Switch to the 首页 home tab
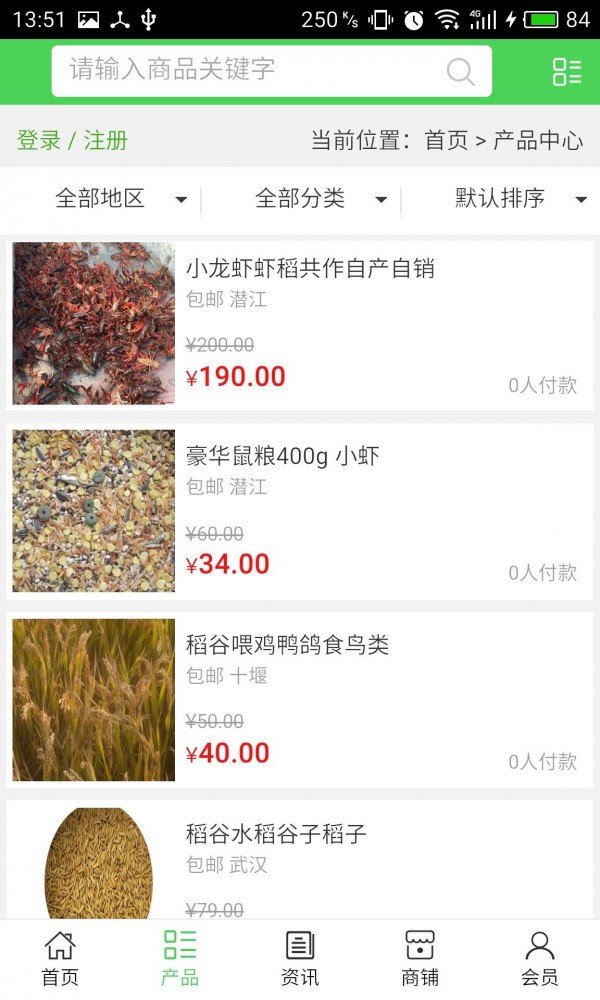The image size is (600, 1000). (x=60, y=958)
